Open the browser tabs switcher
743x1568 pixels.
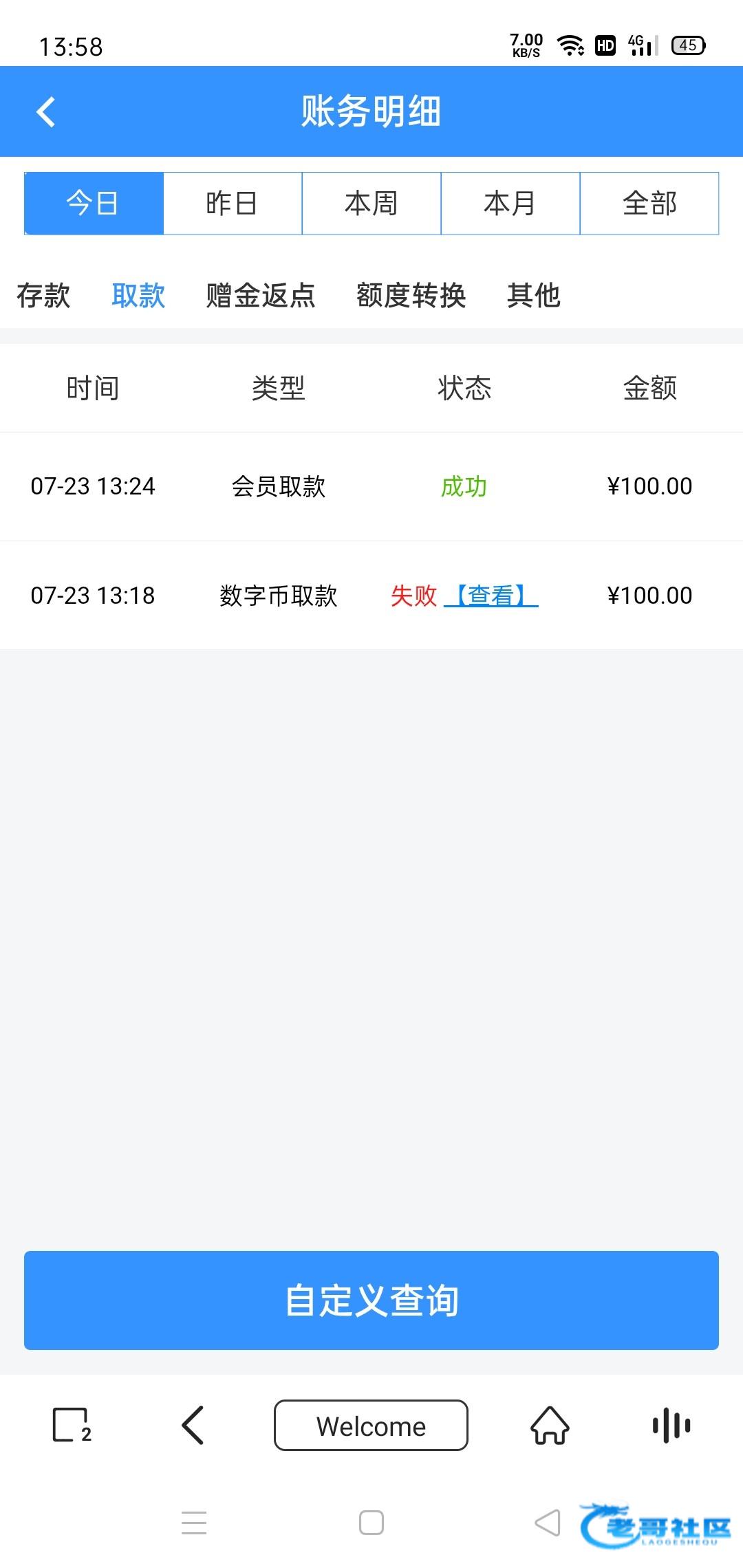72,1425
